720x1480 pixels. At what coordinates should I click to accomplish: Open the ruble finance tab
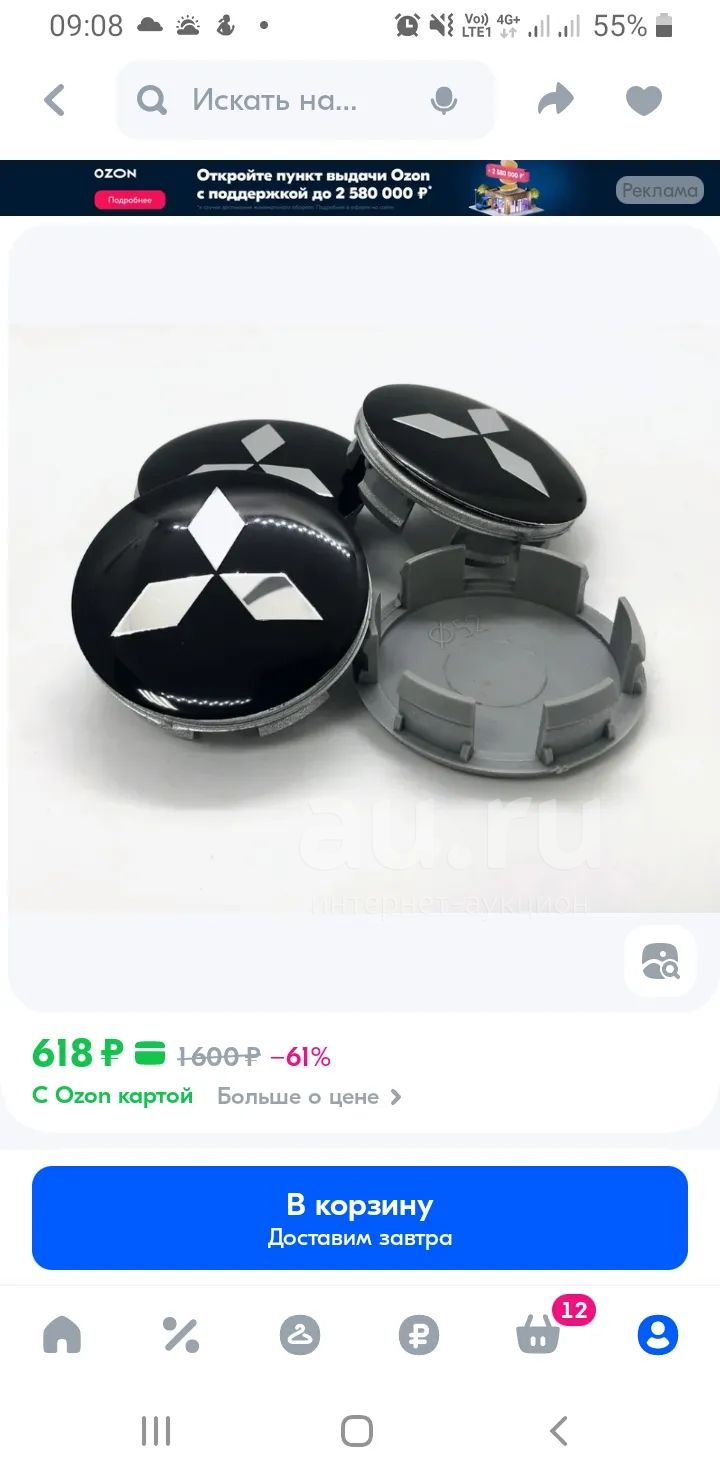[x=419, y=1335]
